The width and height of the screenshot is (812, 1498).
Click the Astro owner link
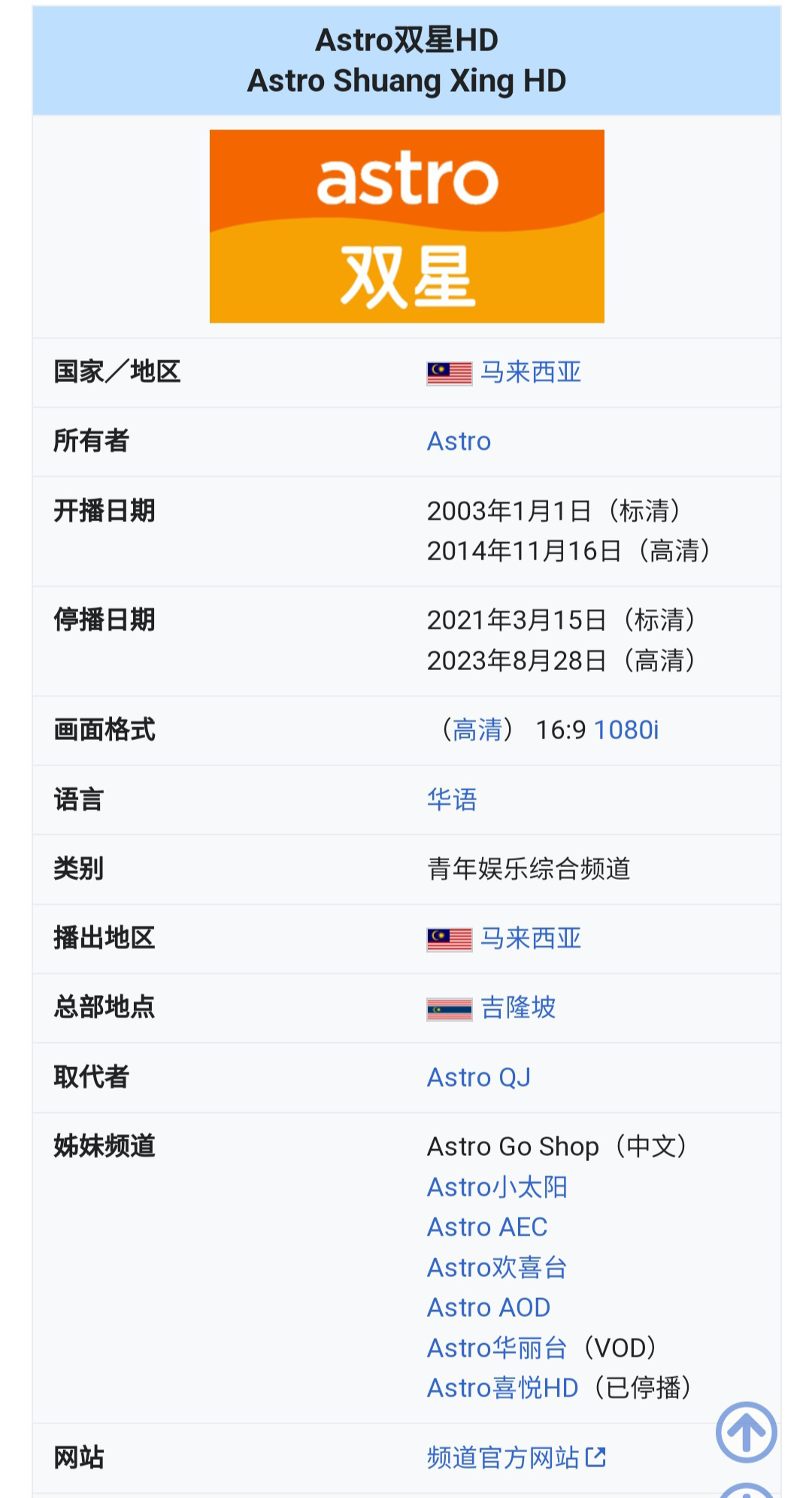tap(458, 441)
